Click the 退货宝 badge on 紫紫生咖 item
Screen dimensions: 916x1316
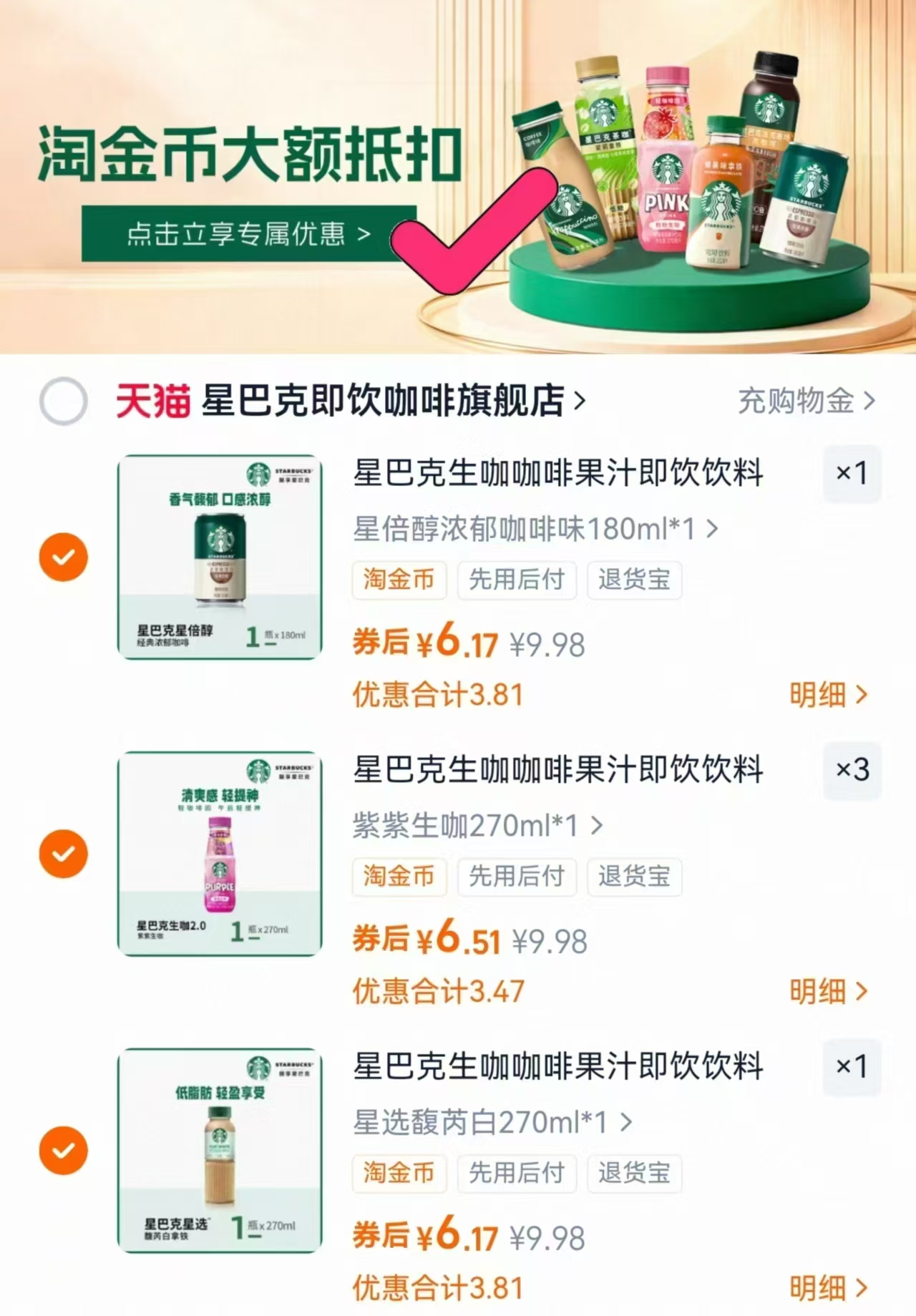pos(633,877)
